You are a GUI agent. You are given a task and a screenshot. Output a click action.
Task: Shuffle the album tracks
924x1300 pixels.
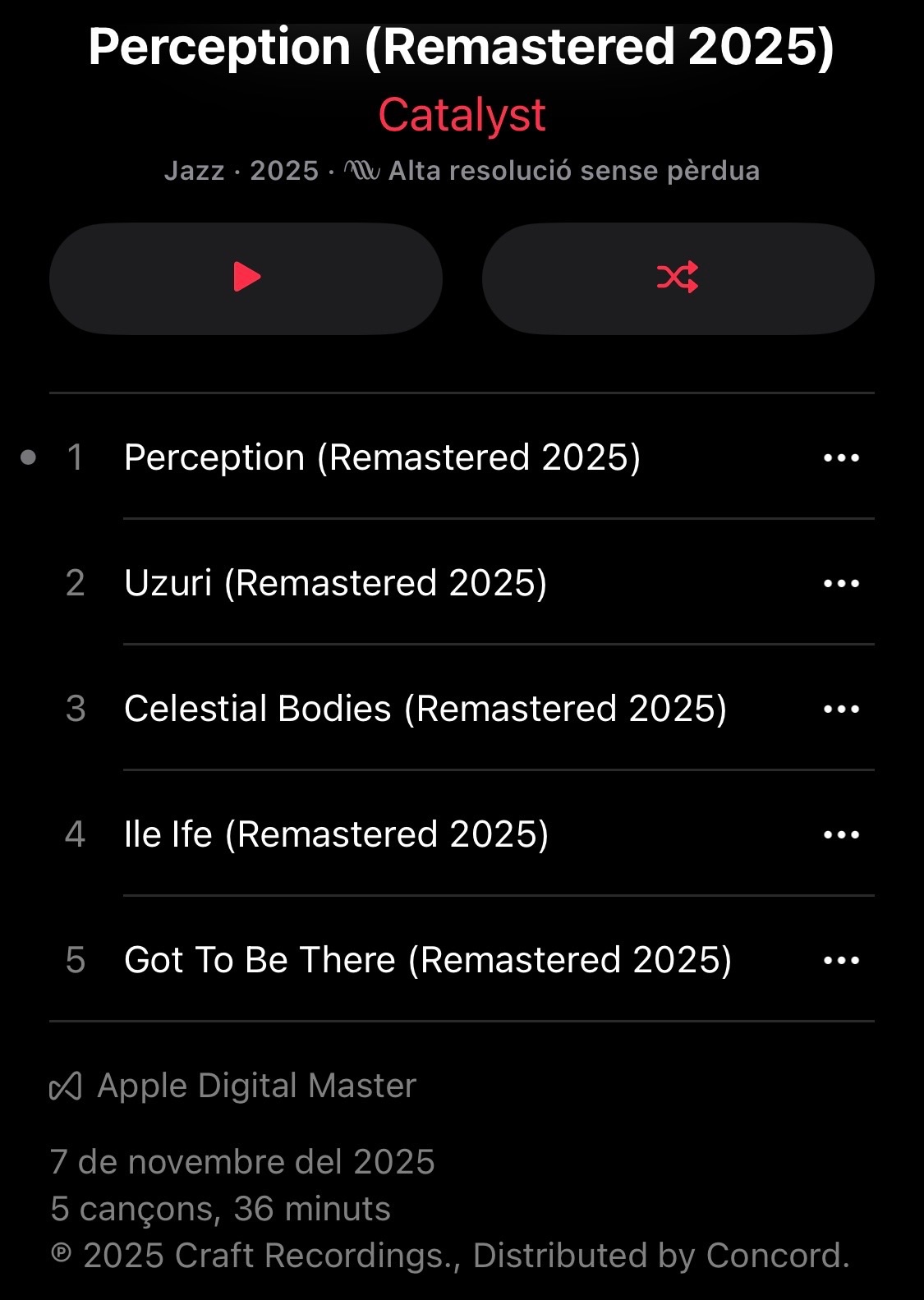coord(678,278)
